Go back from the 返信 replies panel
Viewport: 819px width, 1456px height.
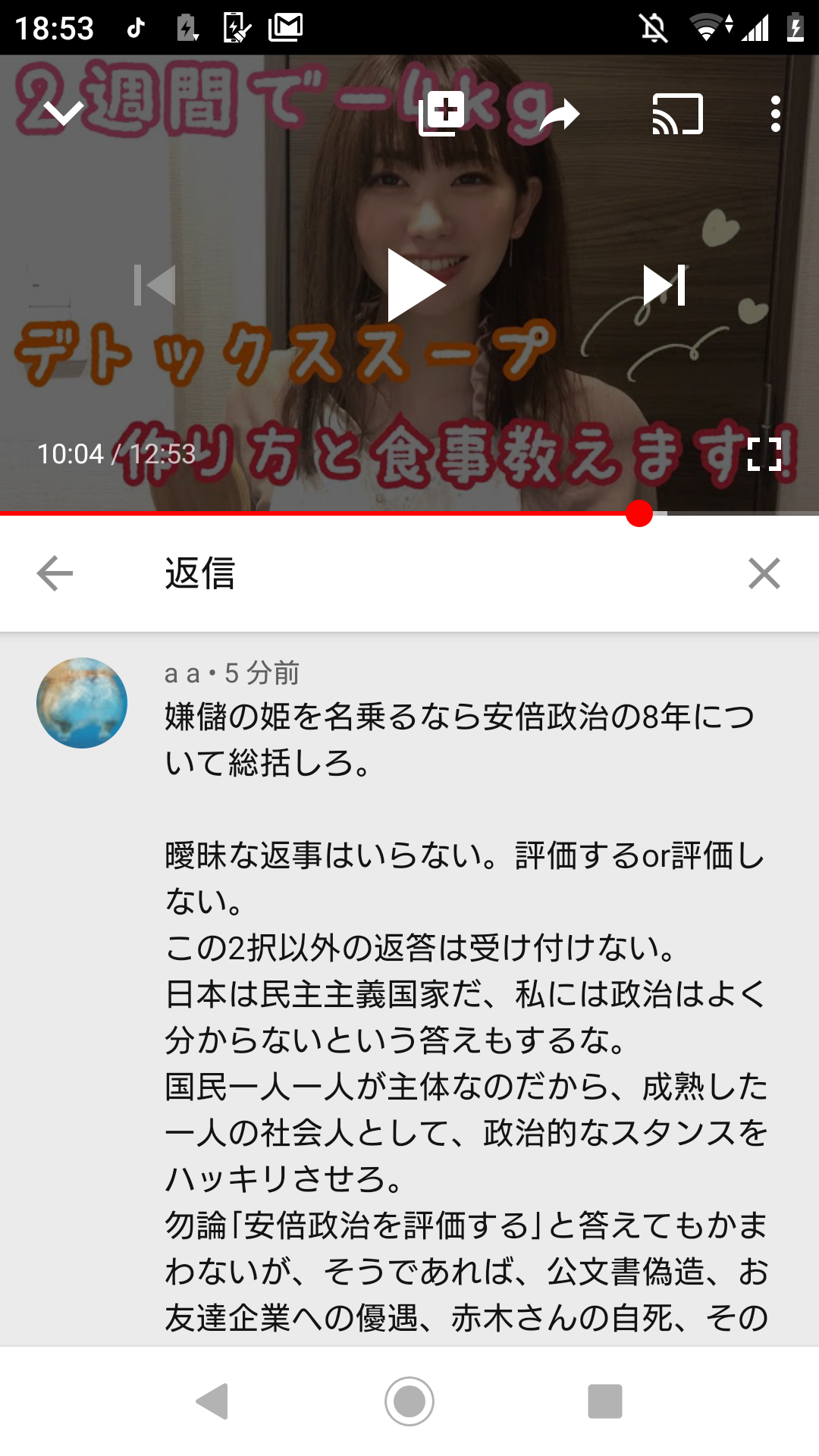[55, 573]
